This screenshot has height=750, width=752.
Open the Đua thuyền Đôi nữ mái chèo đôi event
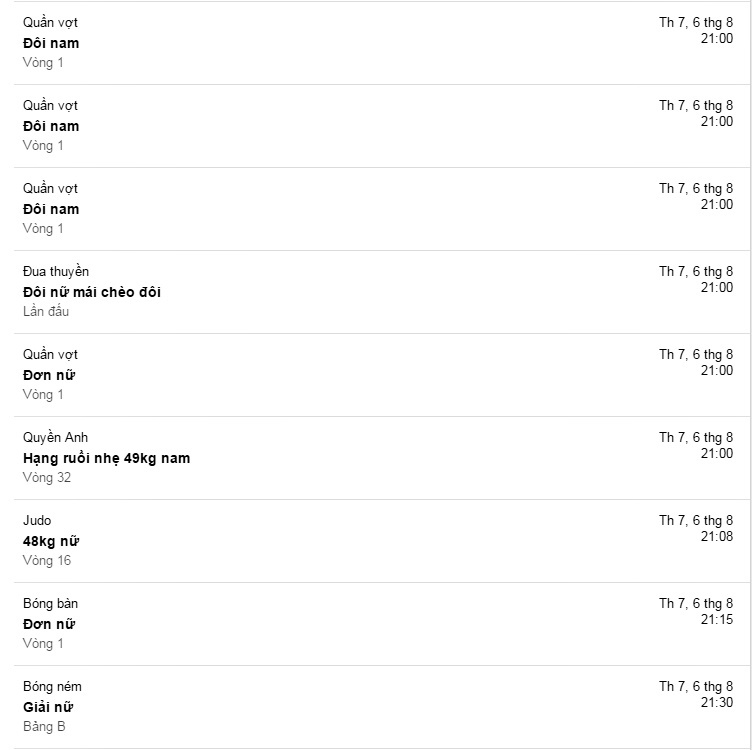92,292
